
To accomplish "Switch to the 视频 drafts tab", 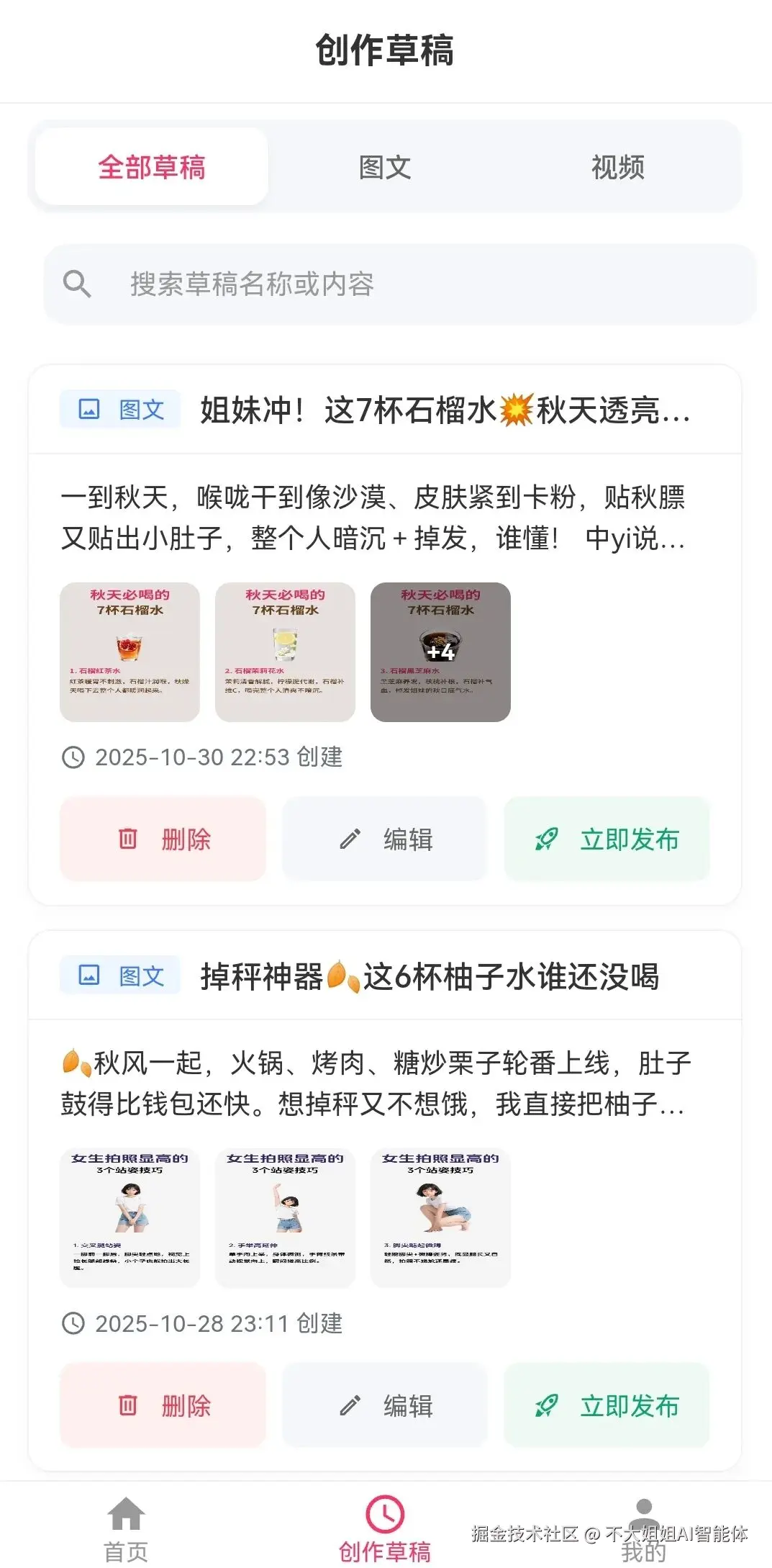I will 617,167.
